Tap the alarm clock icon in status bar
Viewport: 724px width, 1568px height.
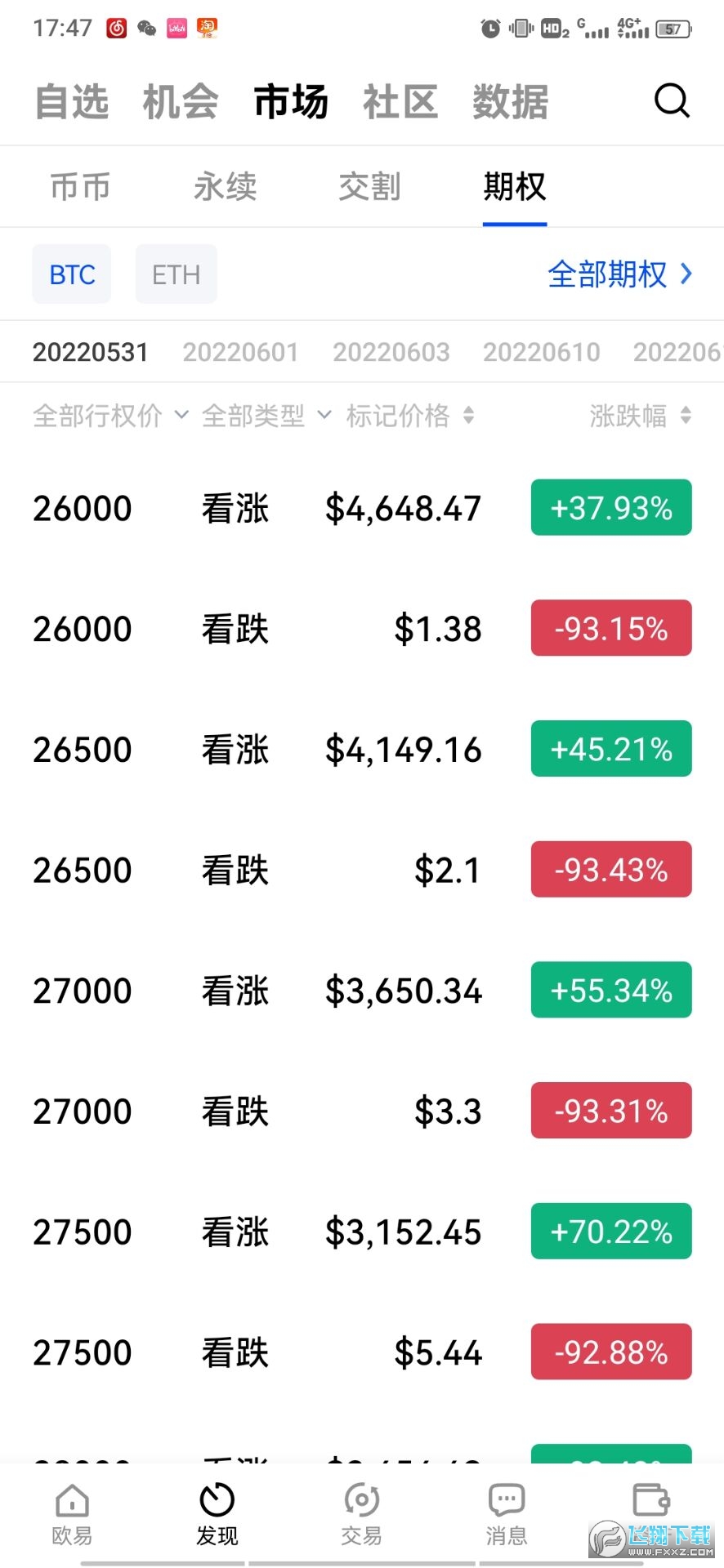coord(490,27)
